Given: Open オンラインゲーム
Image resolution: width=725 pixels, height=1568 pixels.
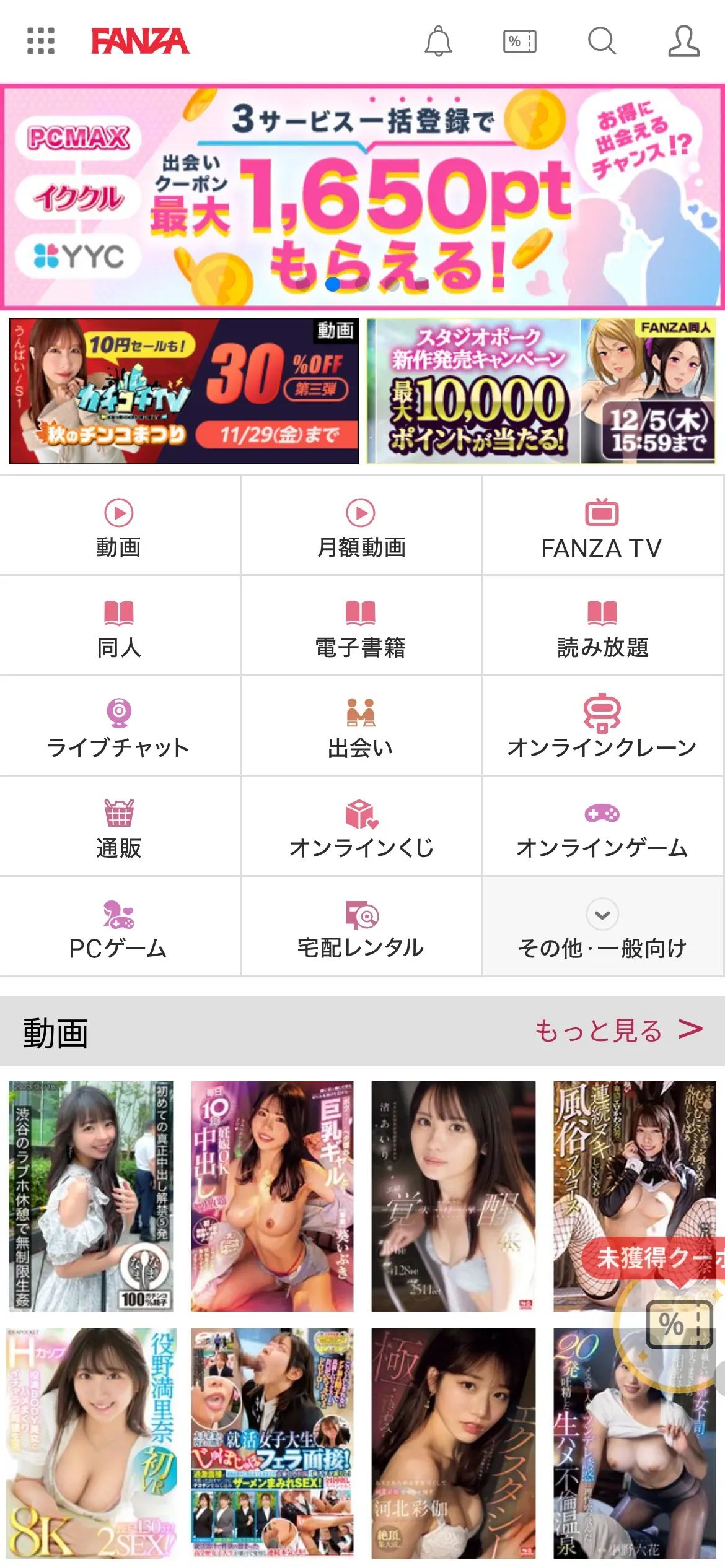Looking at the screenshot, I should tap(602, 827).
